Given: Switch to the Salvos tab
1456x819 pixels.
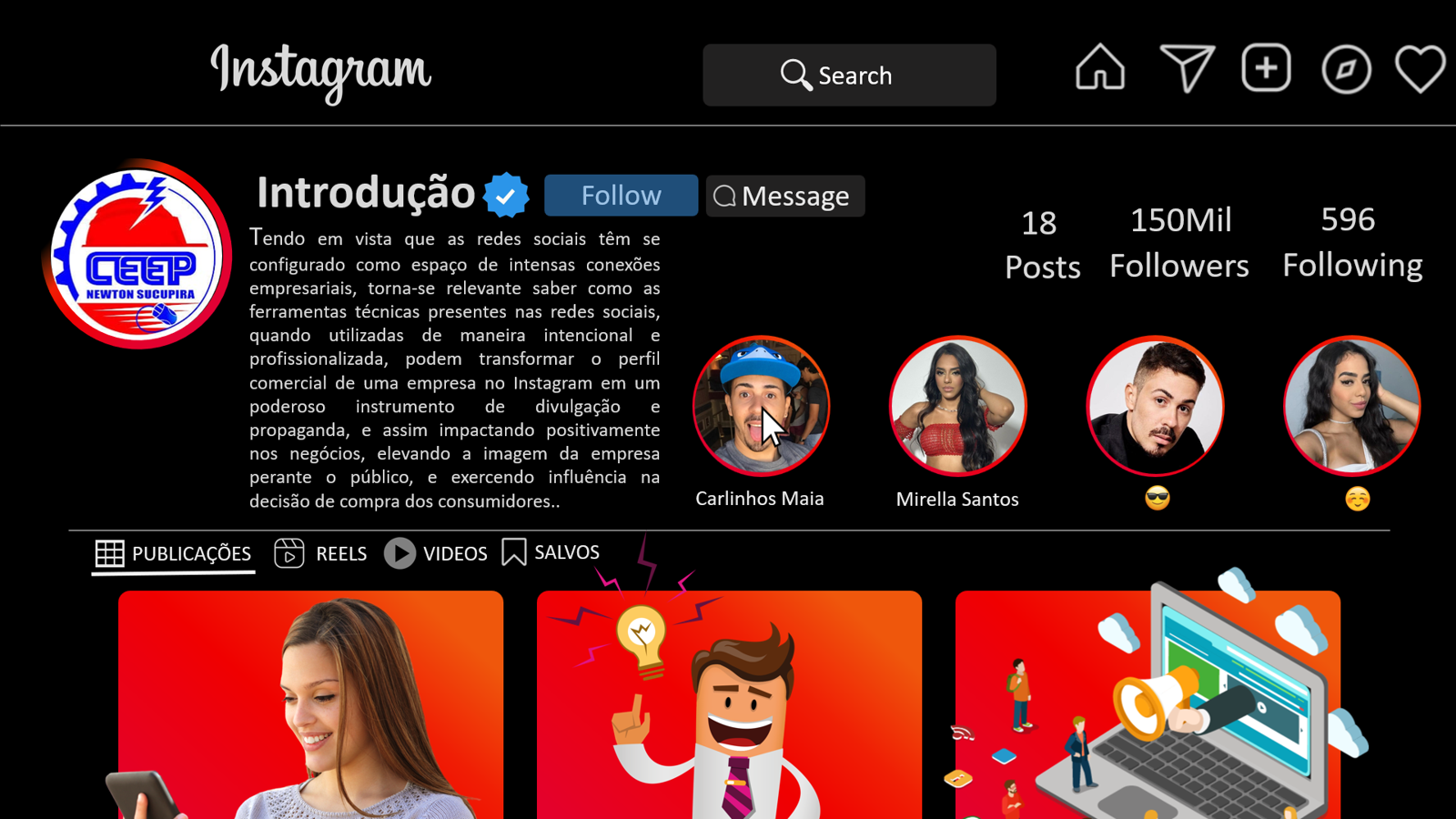Looking at the screenshot, I should 551,552.
